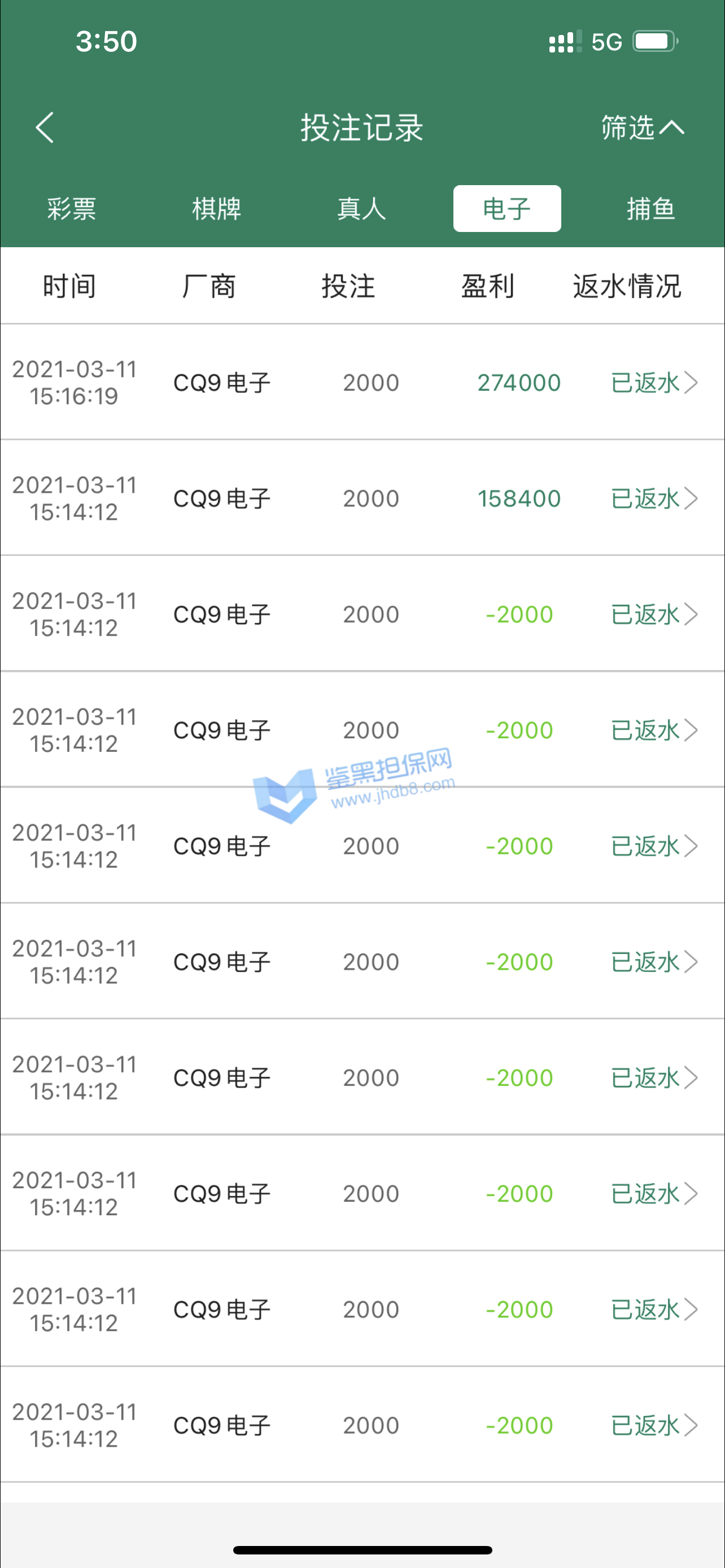
Task: Switch to the 彩票 tab
Action: 72,209
